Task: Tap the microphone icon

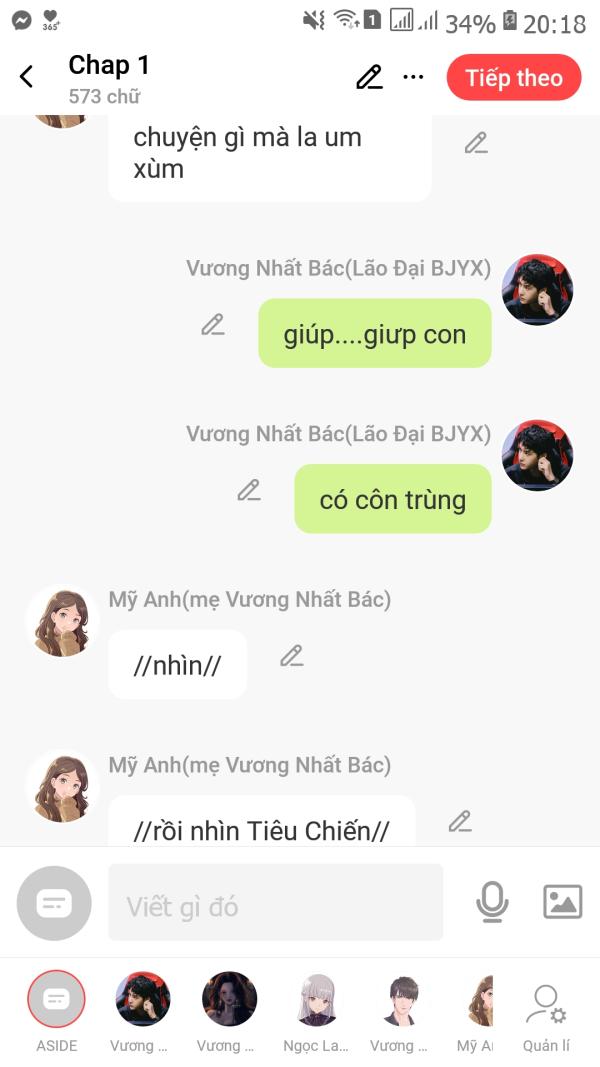Action: click(491, 902)
